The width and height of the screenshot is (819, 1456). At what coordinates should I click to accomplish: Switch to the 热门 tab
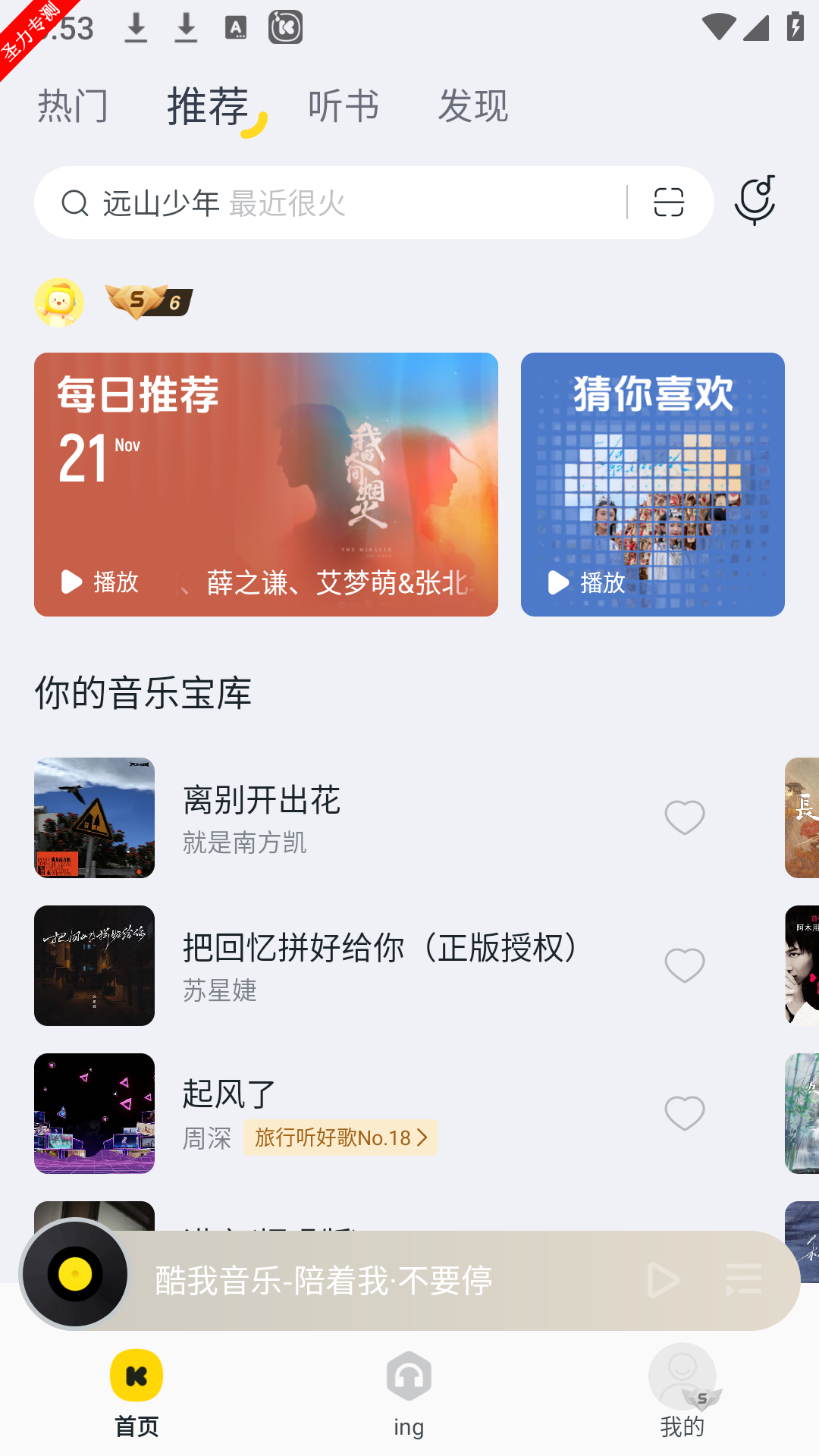point(73,106)
